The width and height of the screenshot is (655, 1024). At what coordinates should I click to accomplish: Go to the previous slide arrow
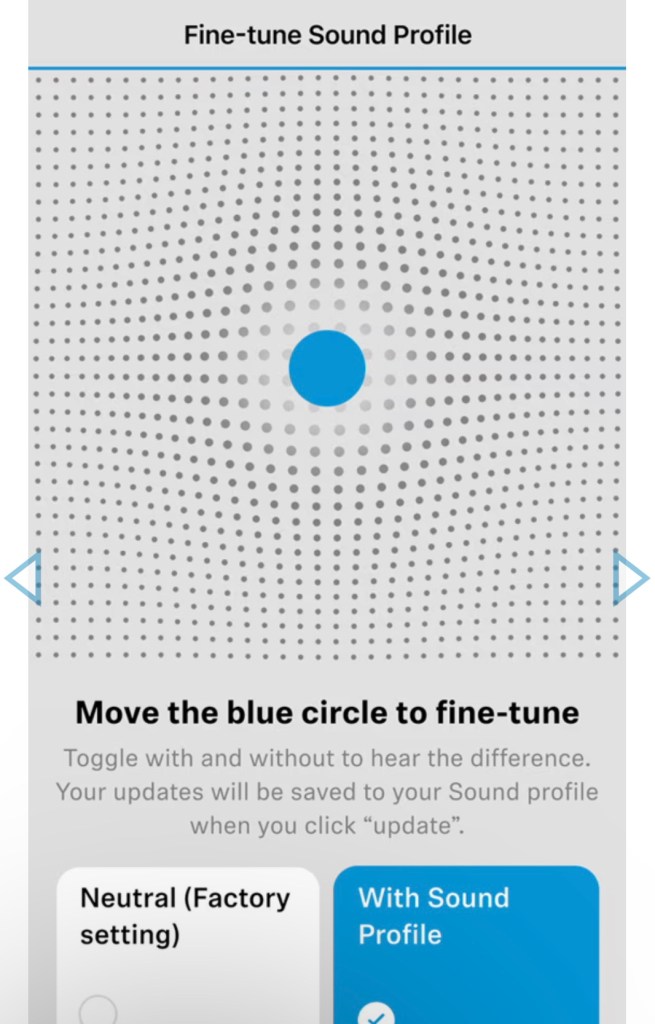tap(23, 577)
